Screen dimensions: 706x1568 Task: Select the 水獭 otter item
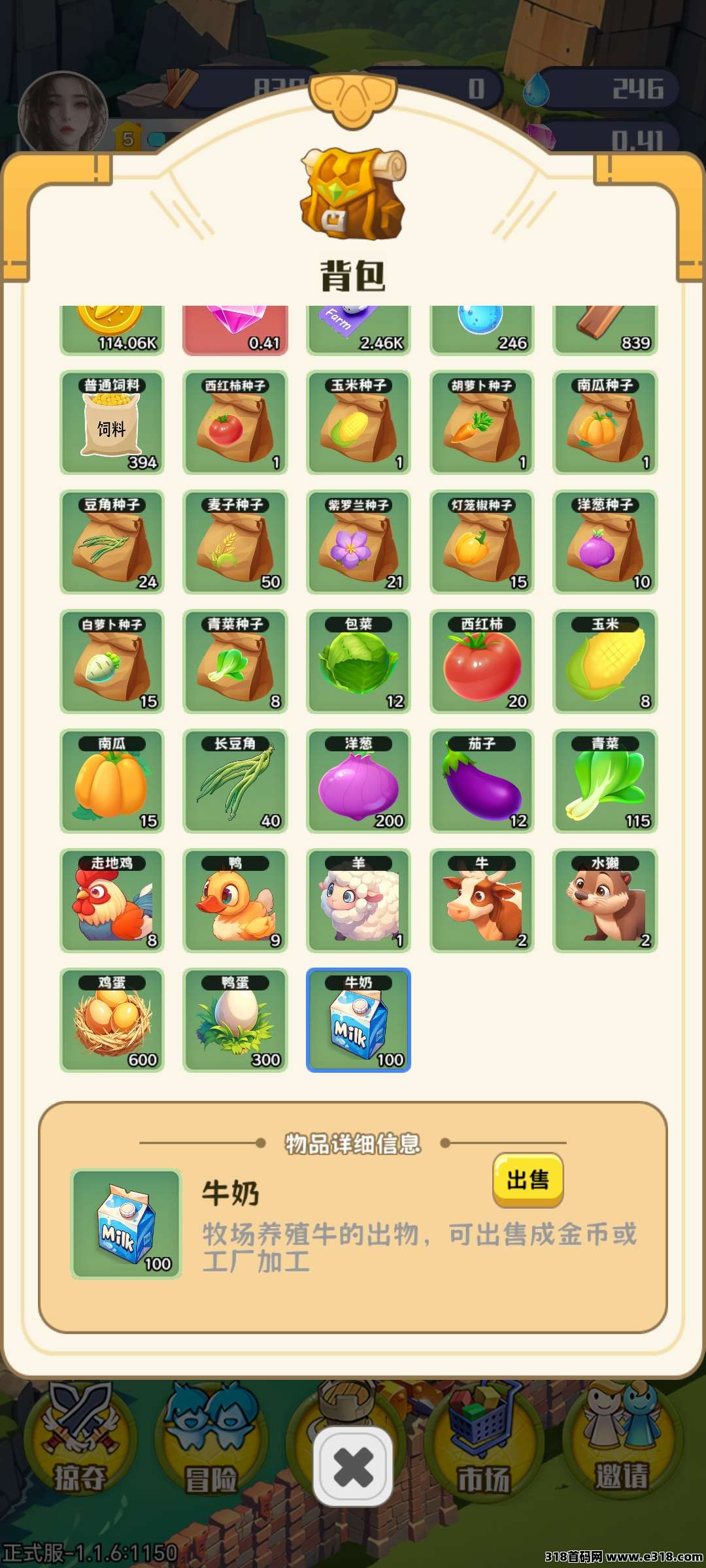[605, 900]
